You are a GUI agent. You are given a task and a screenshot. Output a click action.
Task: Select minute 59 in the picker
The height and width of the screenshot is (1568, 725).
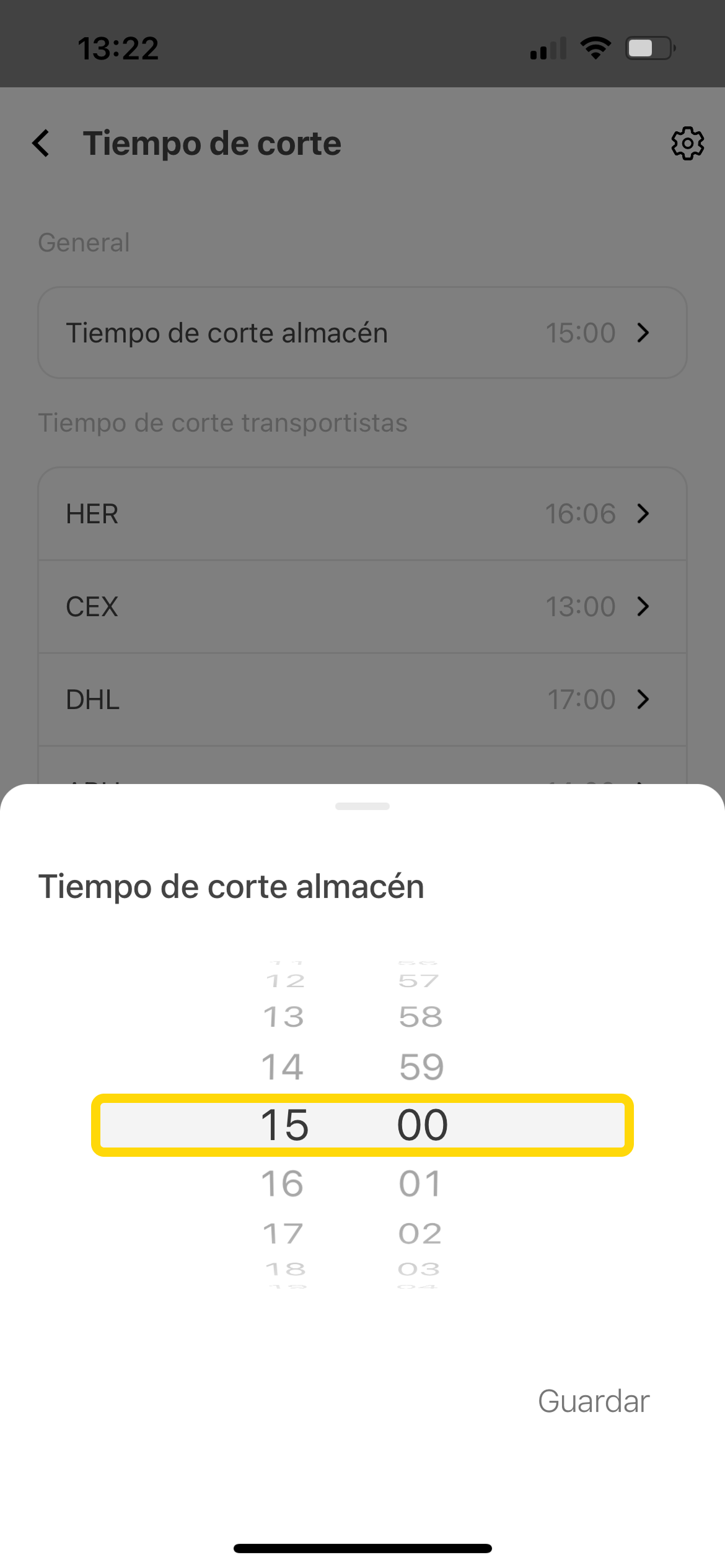tap(421, 1066)
